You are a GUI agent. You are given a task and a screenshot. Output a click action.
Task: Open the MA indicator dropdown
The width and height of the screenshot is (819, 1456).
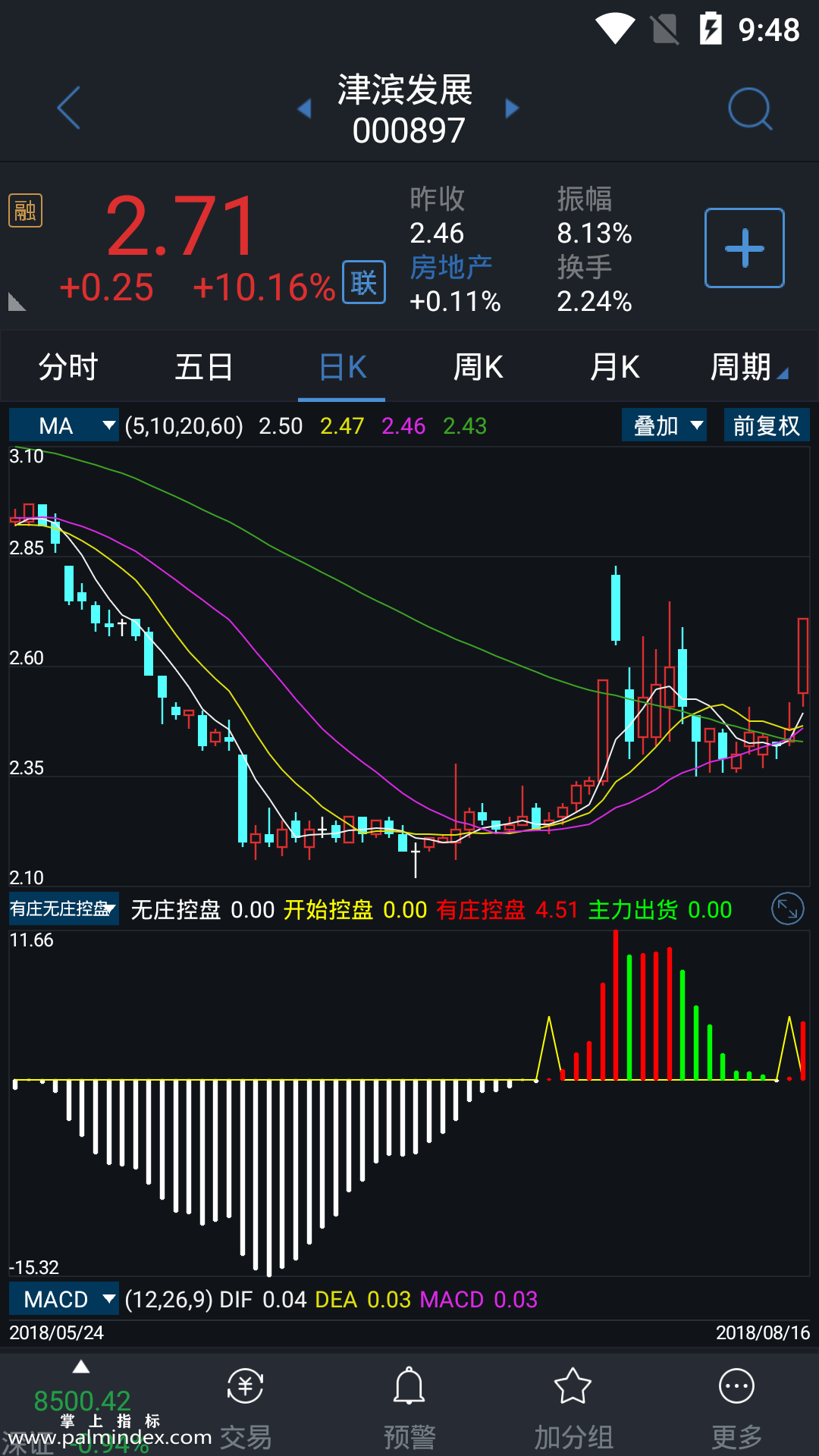click(64, 425)
